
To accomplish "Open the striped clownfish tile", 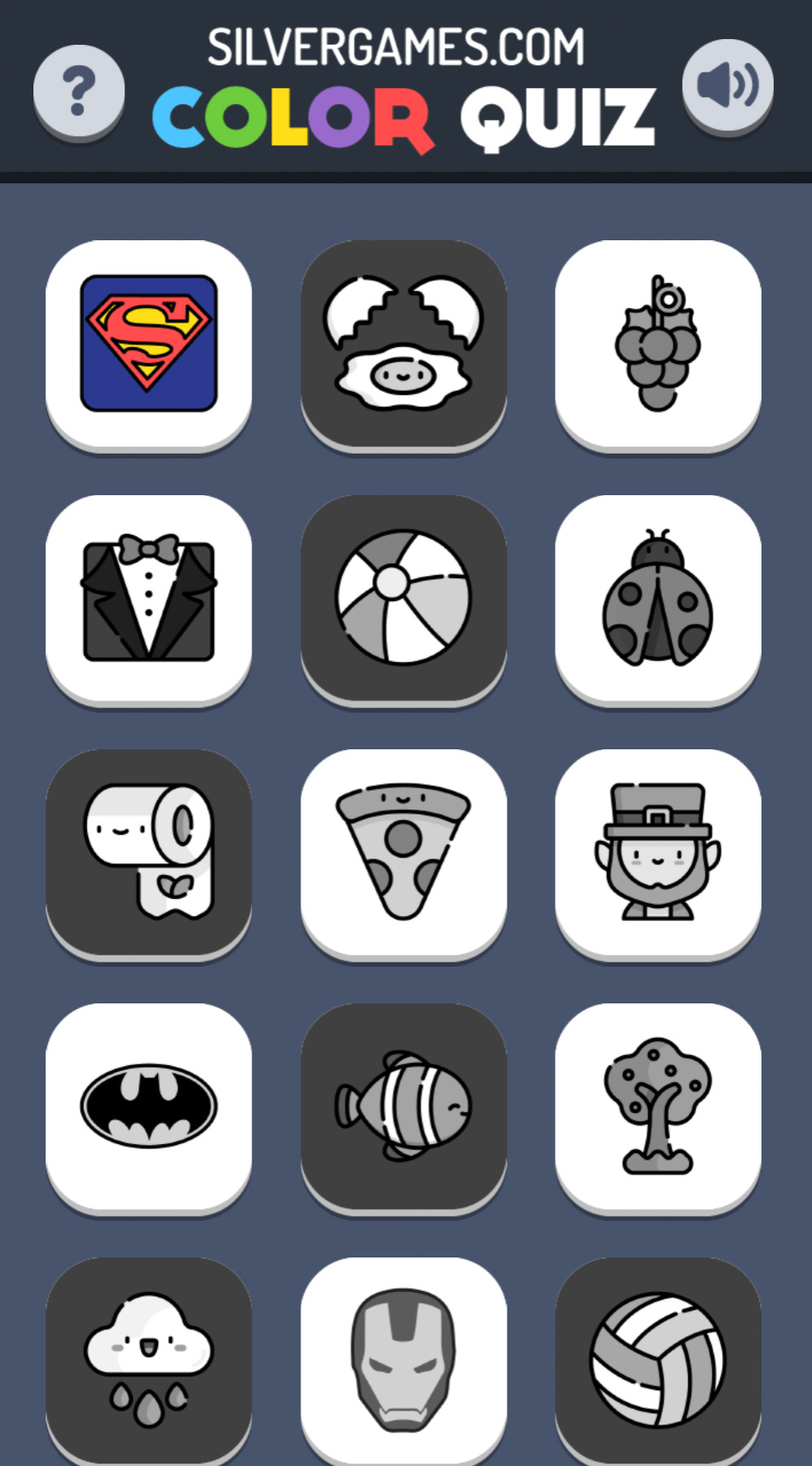I will point(403,1106).
